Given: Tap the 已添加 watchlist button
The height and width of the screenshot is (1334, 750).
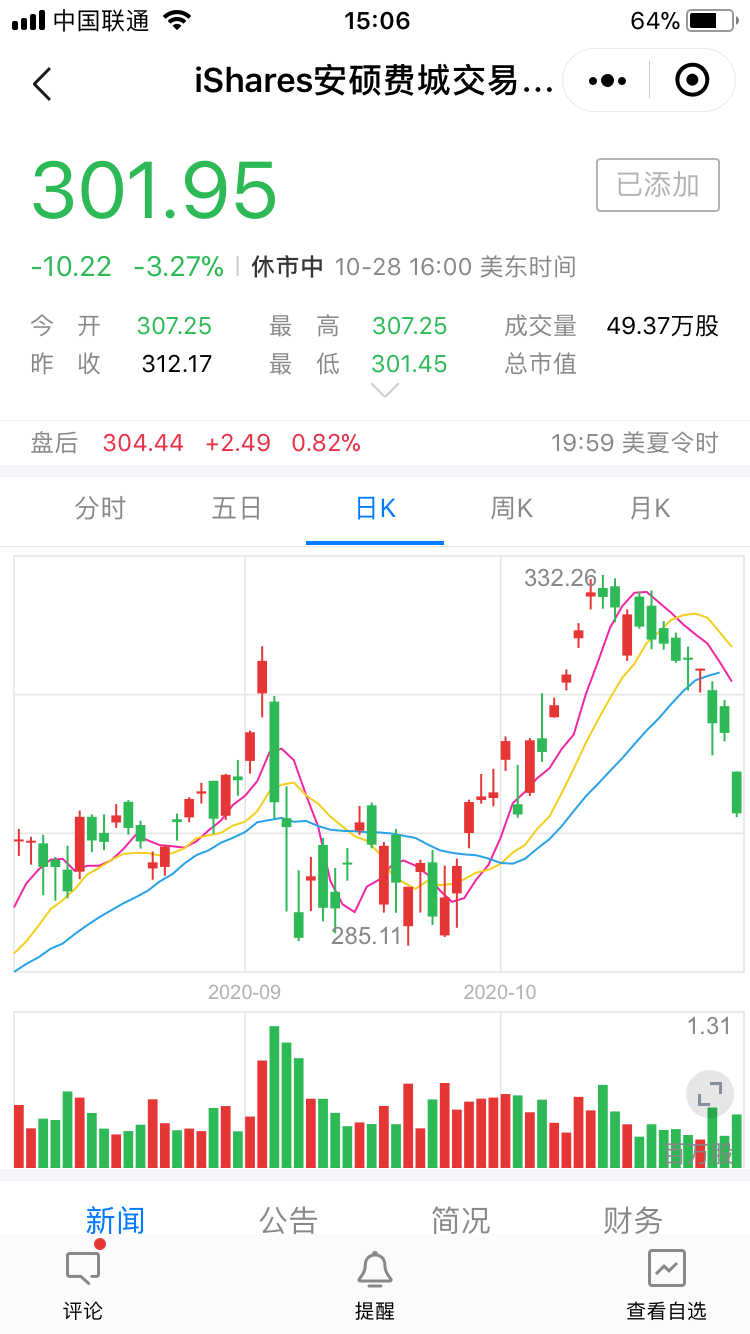Looking at the screenshot, I should point(657,185).
